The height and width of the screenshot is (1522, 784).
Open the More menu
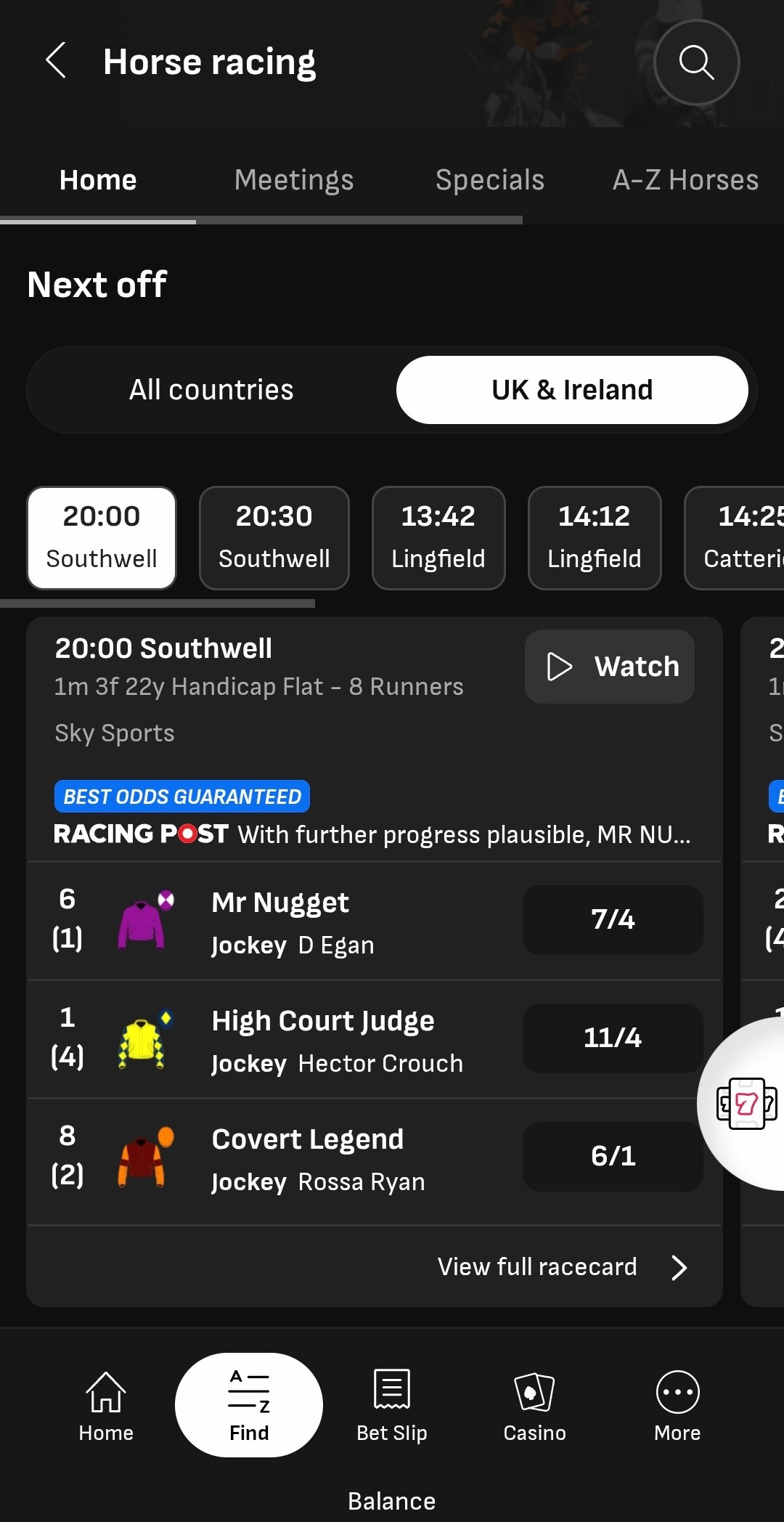tap(677, 1406)
